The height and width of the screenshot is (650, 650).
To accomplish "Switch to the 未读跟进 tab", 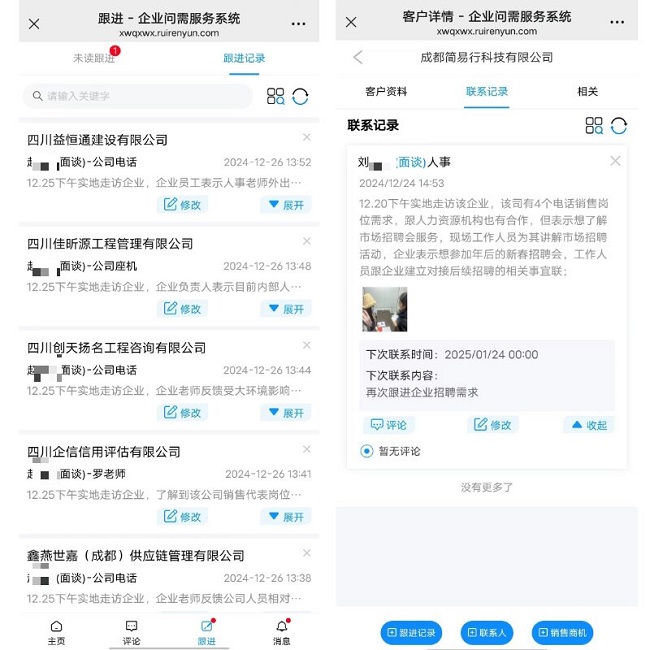I will tap(94, 58).
